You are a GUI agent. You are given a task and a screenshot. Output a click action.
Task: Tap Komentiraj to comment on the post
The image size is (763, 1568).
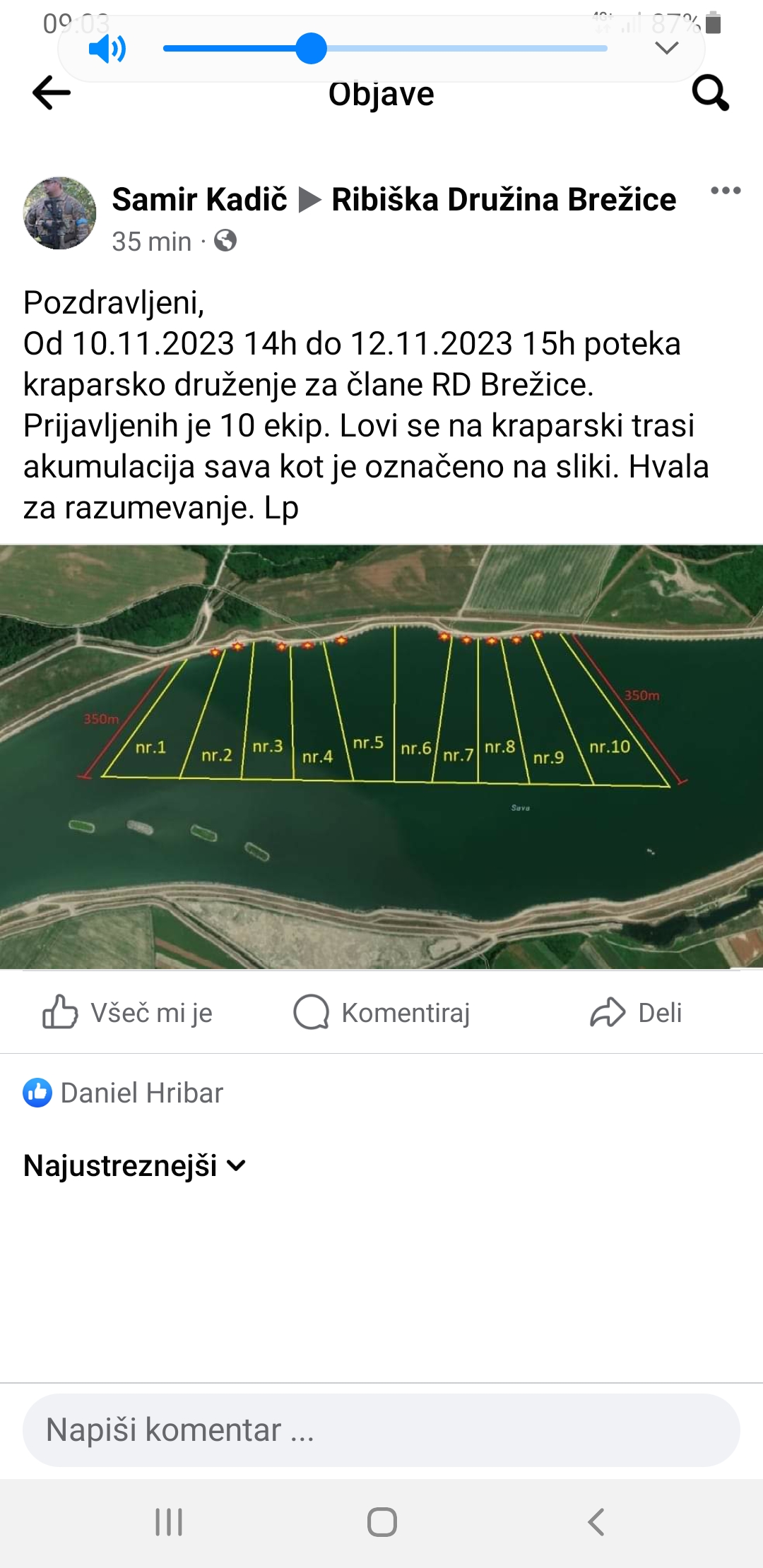click(x=382, y=1012)
